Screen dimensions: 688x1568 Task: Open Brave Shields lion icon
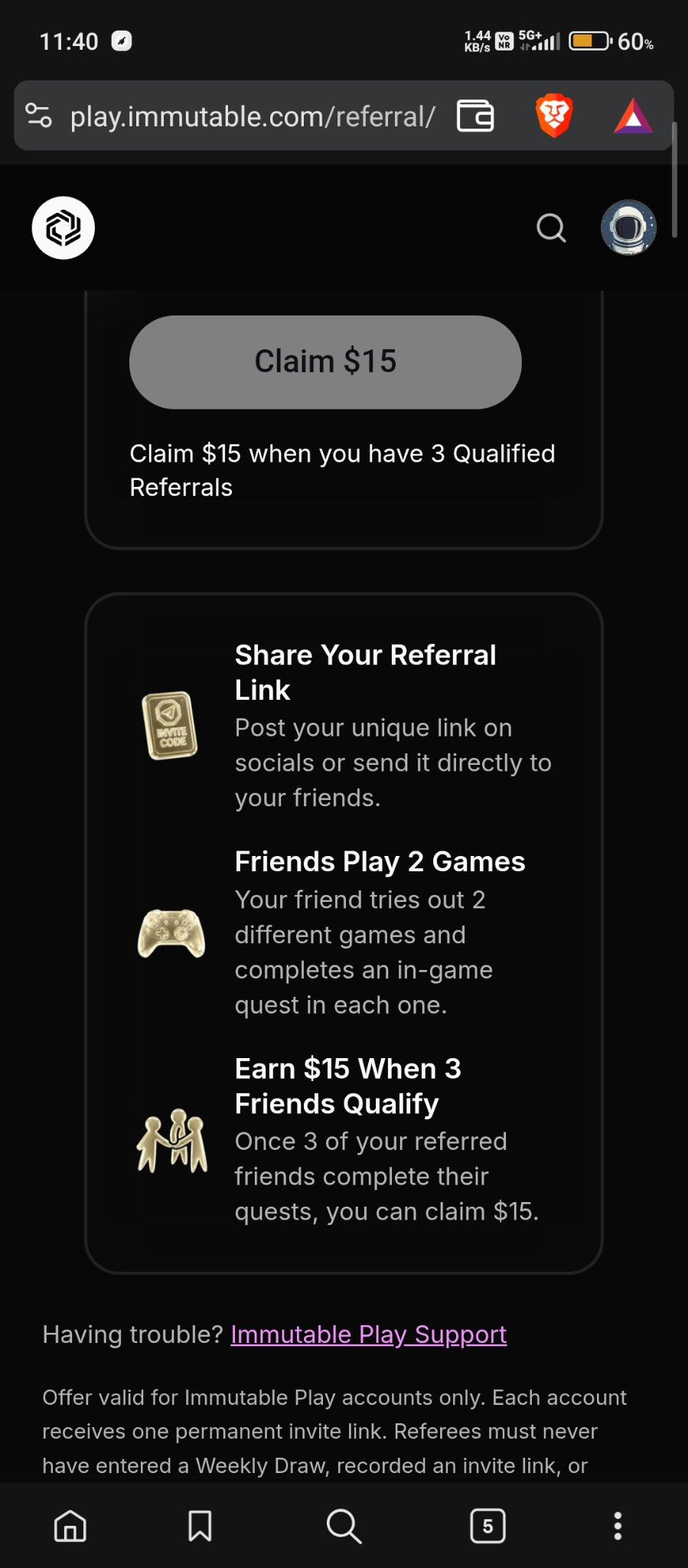click(554, 116)
